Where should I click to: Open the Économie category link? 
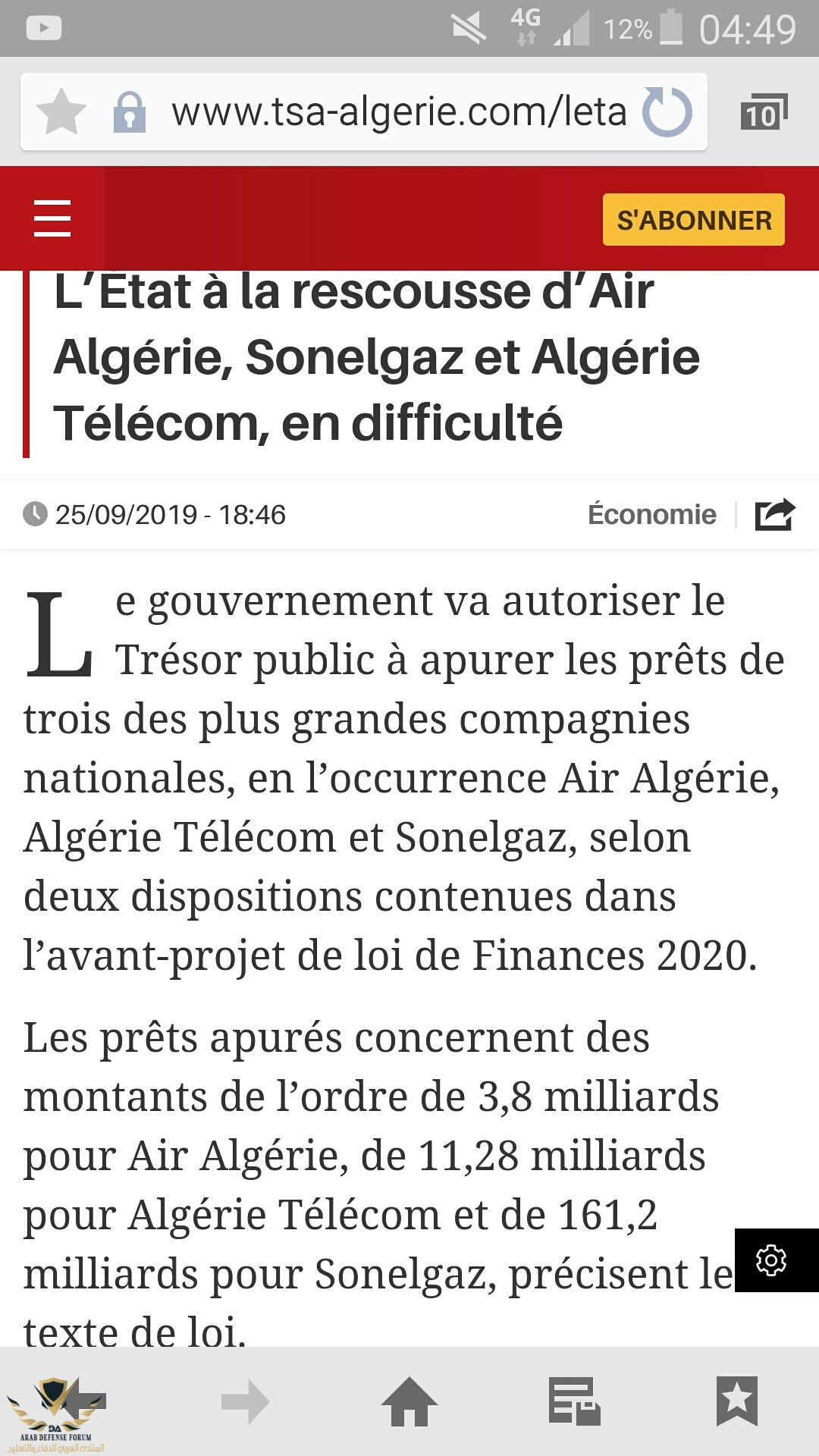(x=651, y=514)
